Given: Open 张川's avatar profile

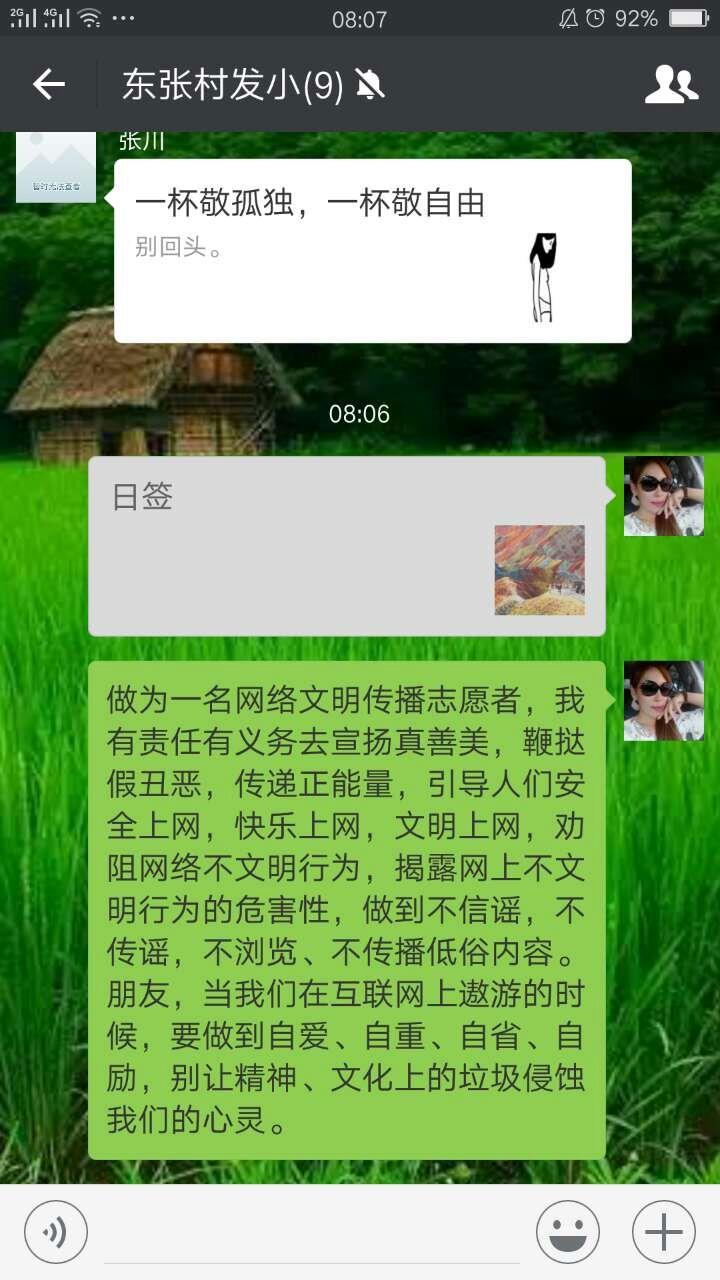Looking at the screenshot, I should tap(56, 167).
